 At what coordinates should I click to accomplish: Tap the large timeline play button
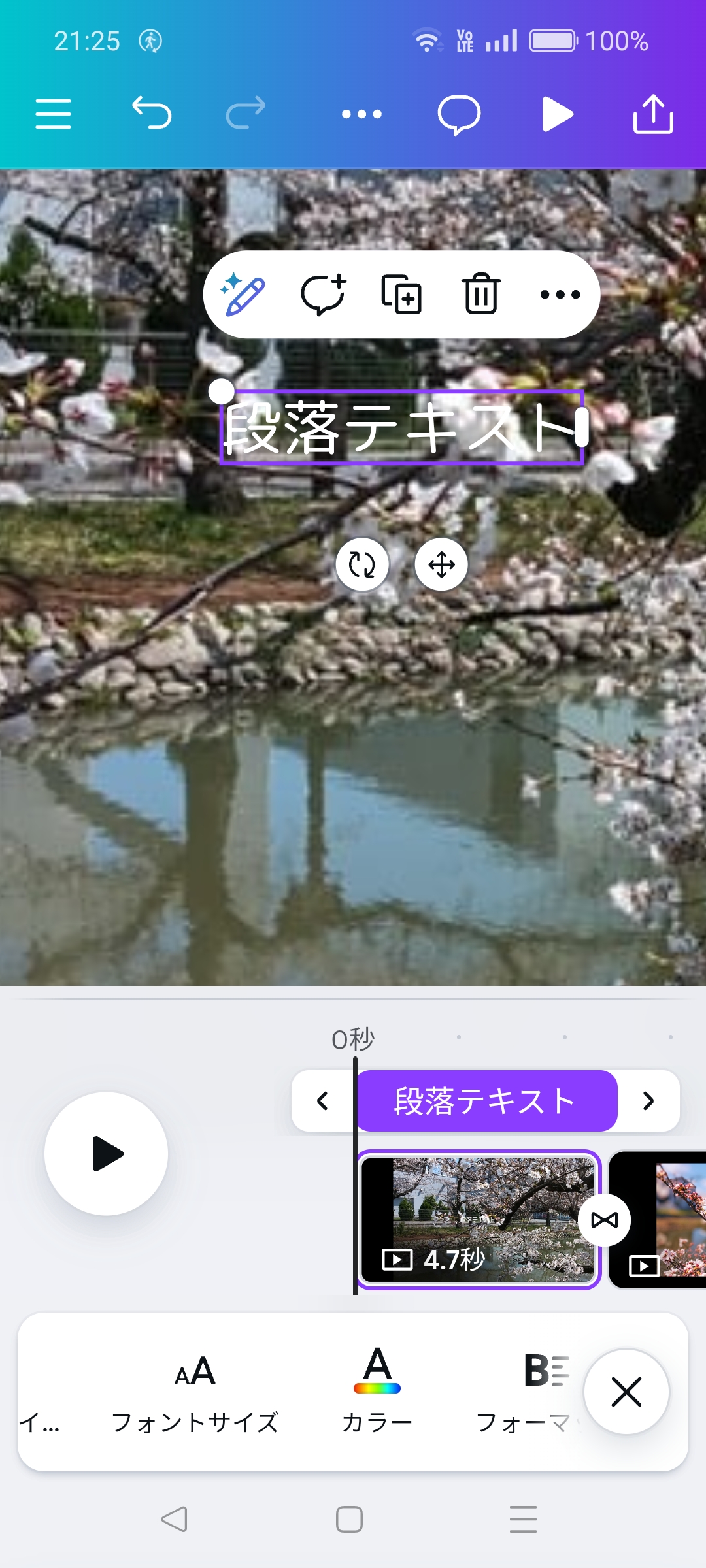107,1153
